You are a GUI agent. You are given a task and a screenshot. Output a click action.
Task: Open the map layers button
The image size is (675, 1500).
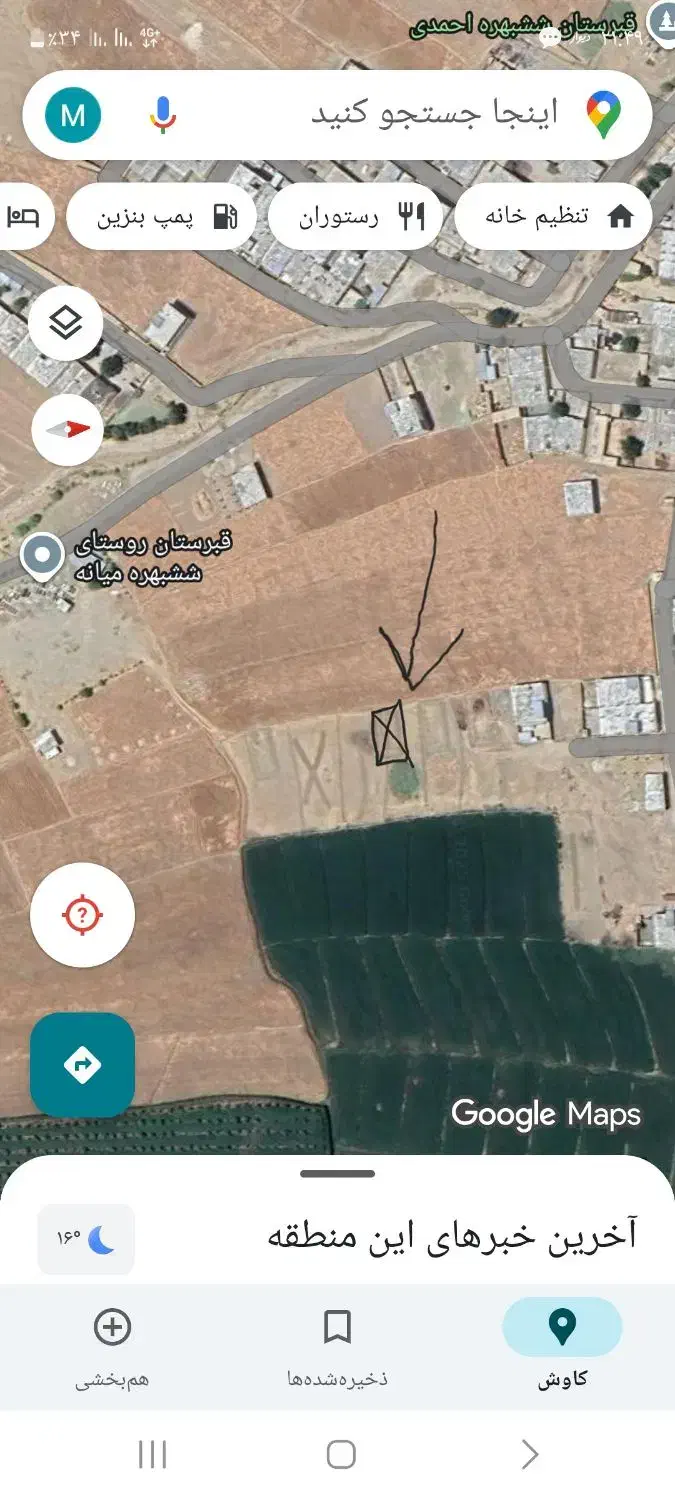click(66, 323)
